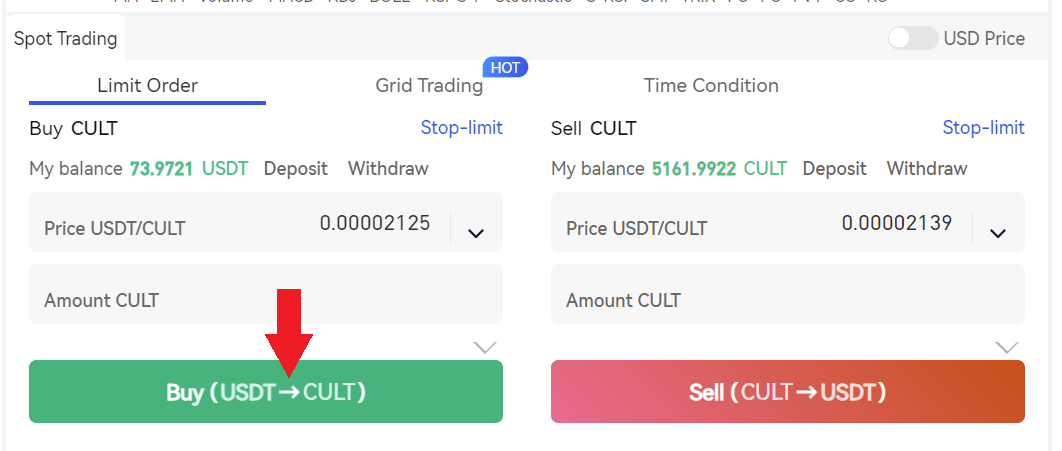Select the Spot Trading tab
The width and height of the screenshot is (1062, 451).
point(65,39)
